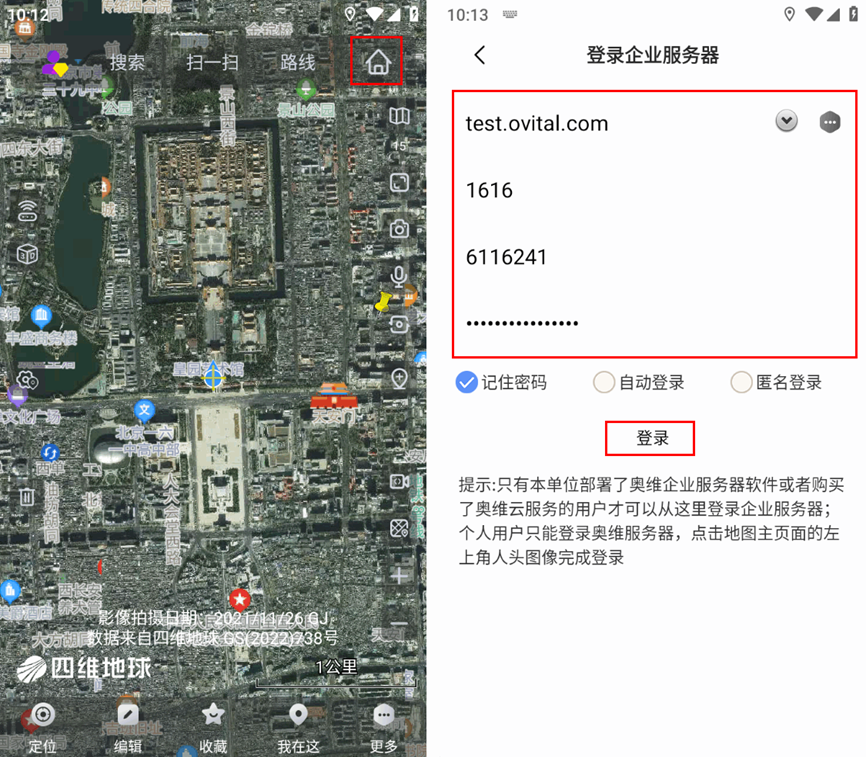Open the 更多 menu

[x=384, y=726]
